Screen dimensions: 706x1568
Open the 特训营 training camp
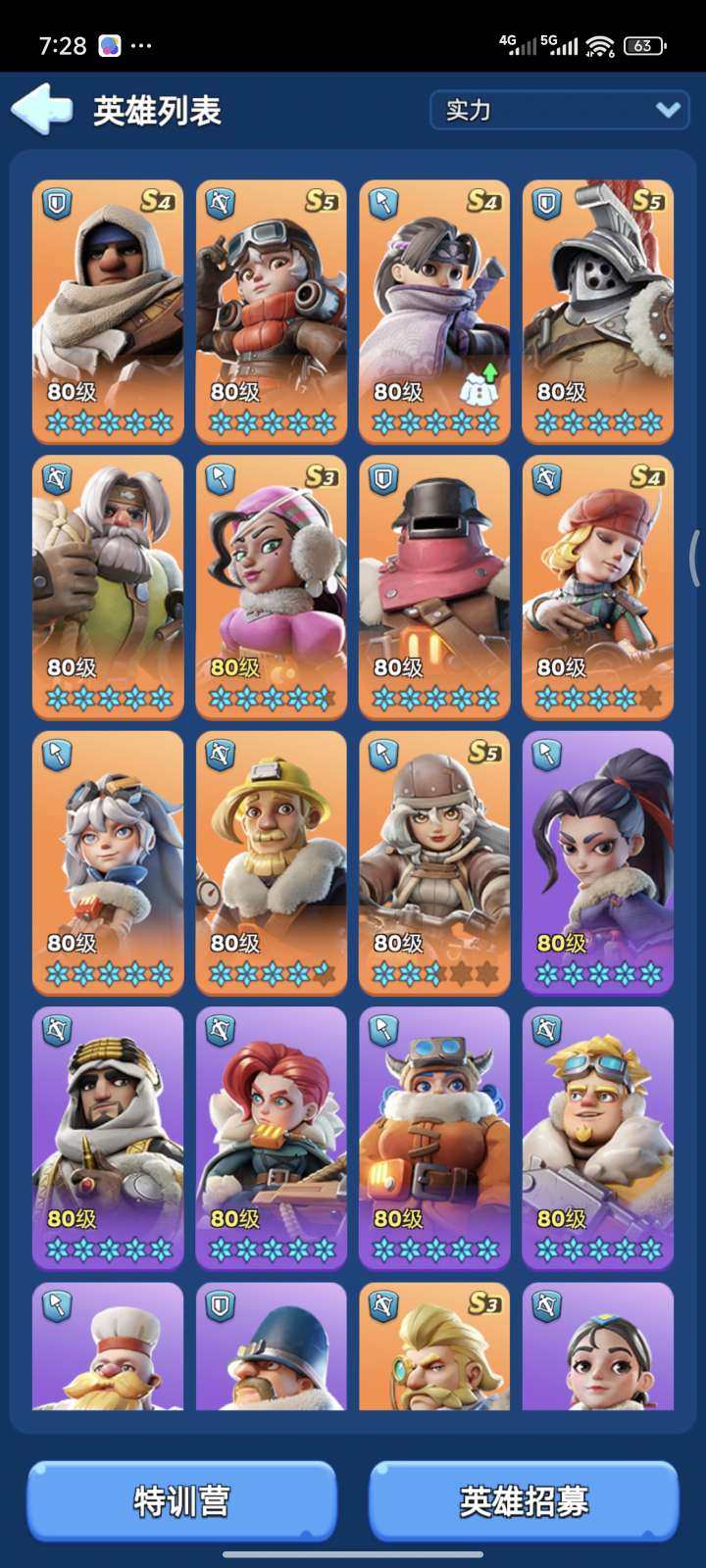[181, 1500]
